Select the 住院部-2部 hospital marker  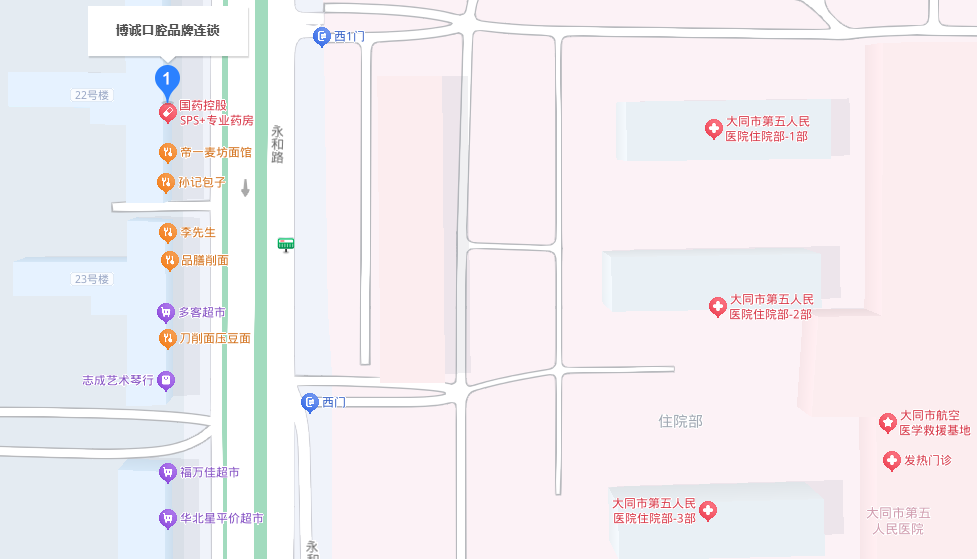[717, 306]
